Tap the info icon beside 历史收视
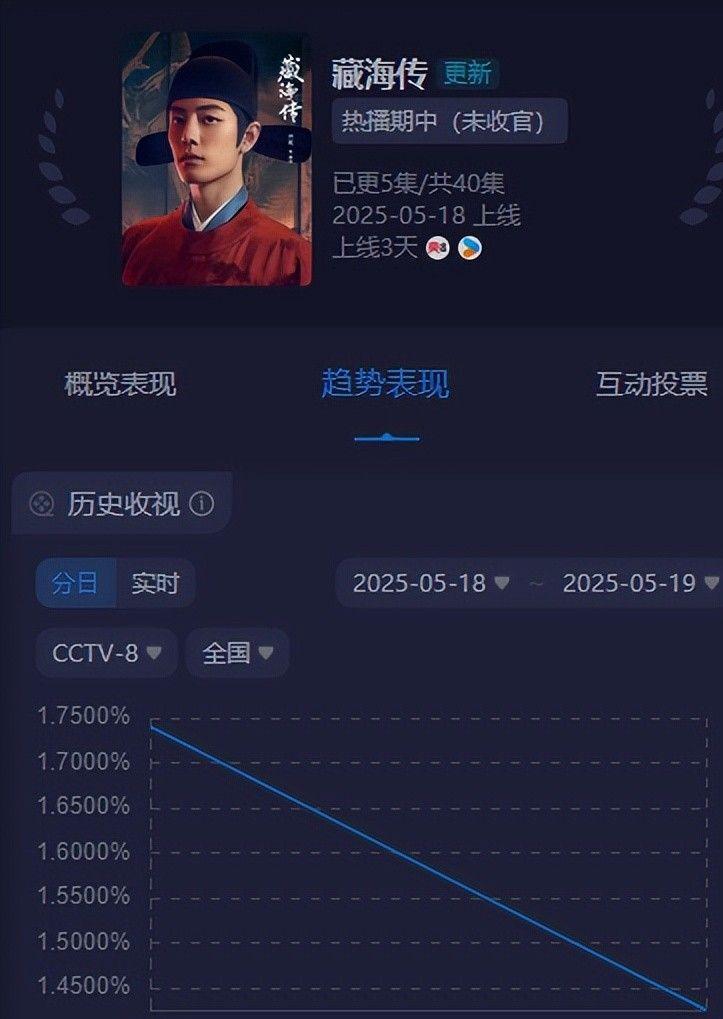The image size is (723, 1019). tap(201, 504)
